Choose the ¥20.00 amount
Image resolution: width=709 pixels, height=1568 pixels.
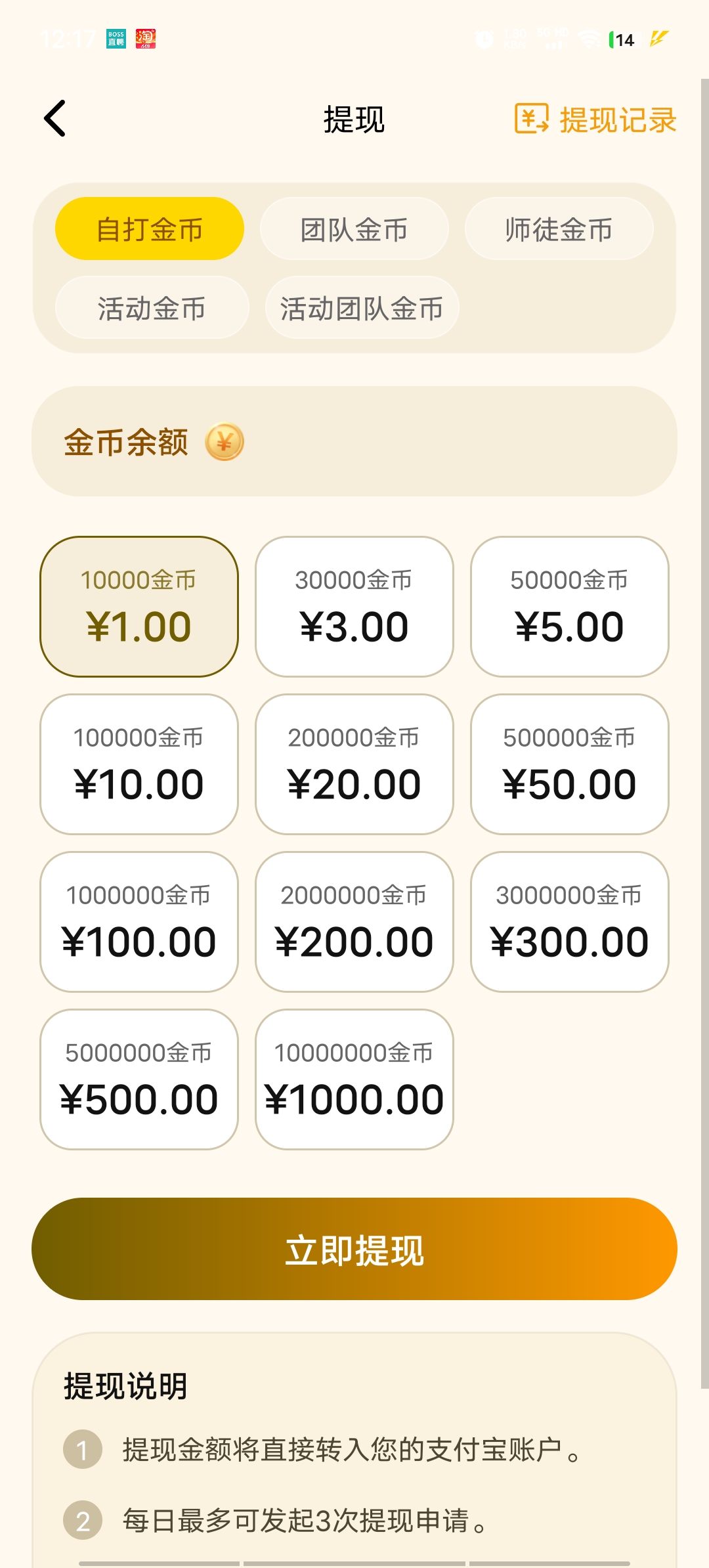coord(354,764)
